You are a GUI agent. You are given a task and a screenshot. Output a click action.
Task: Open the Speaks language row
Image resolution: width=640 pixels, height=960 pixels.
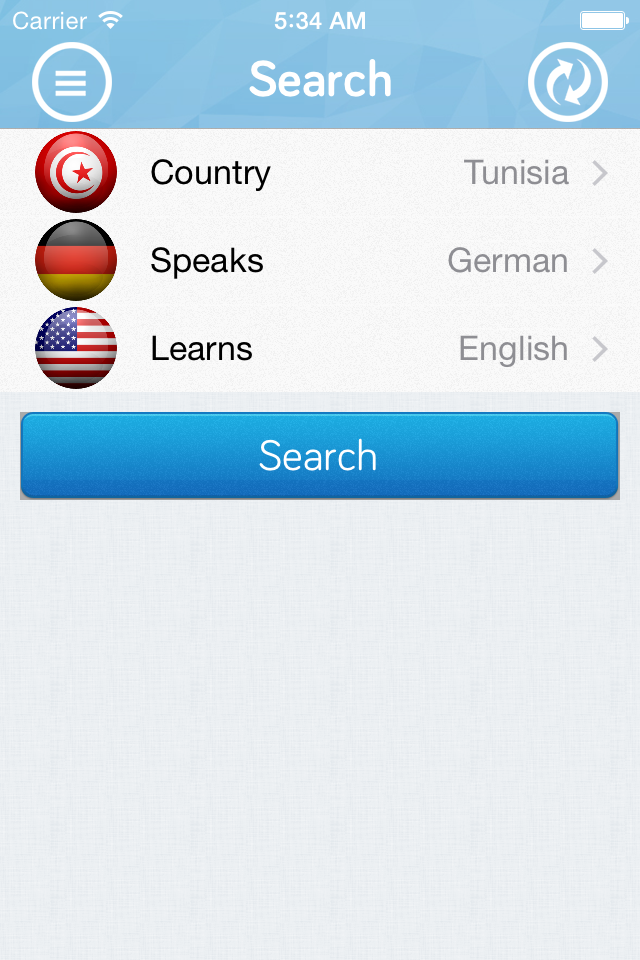point(320,261)
